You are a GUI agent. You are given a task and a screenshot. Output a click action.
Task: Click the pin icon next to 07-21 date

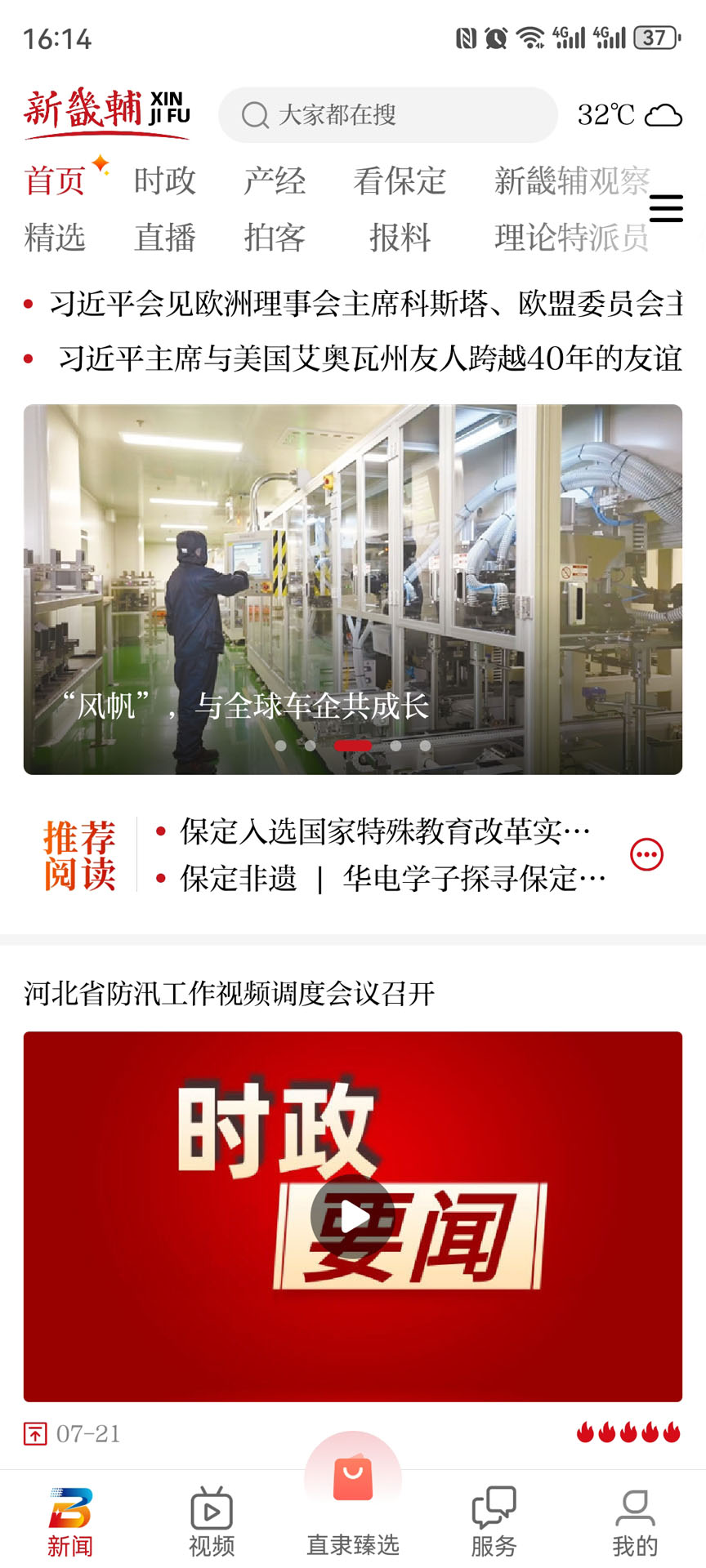click(36, 1434)
